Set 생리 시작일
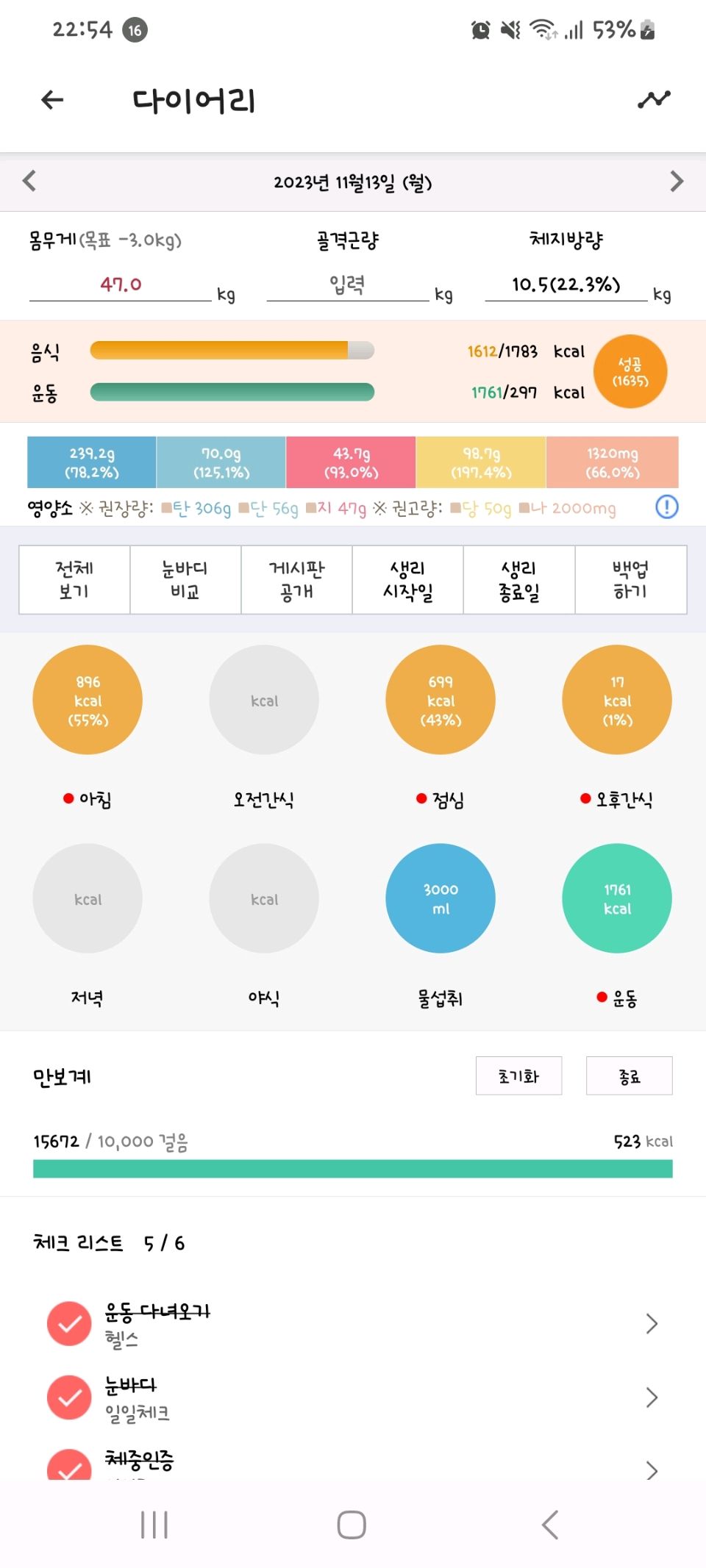The height and width of the screenshot is (1568, 706). click(x=407, y=579)
